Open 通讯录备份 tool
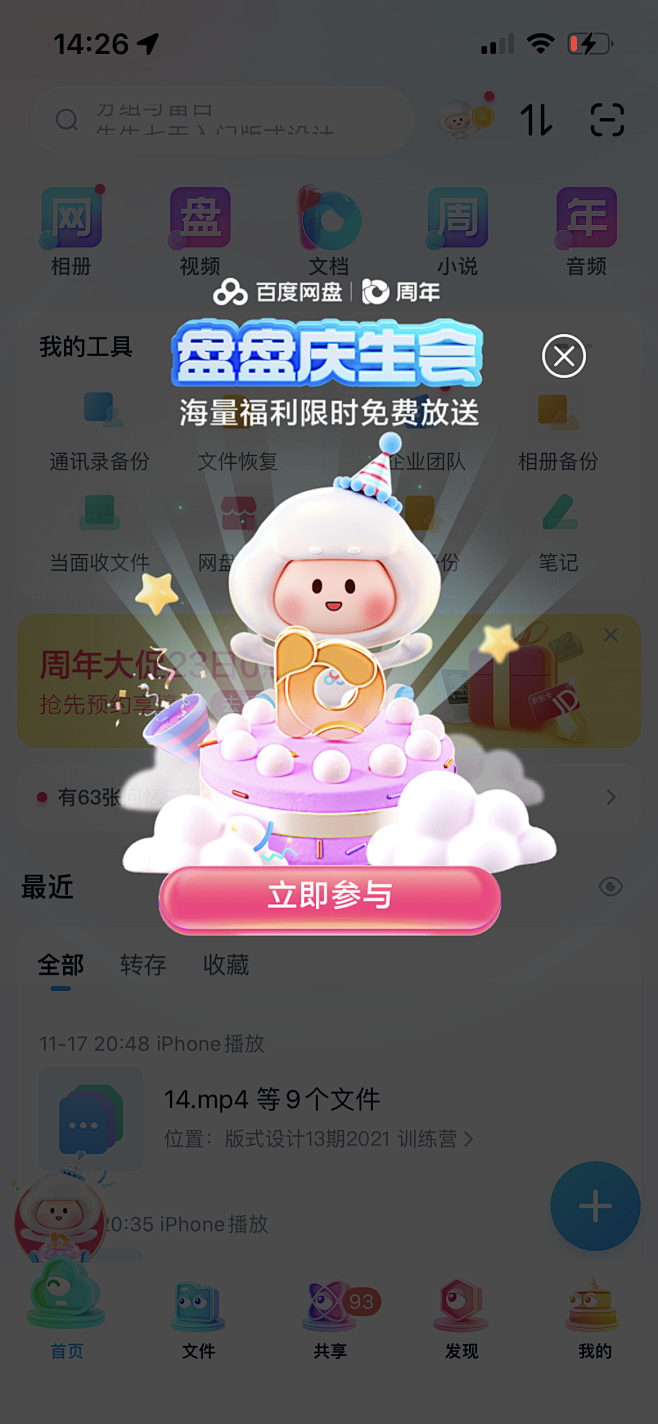 click(99, 432)
